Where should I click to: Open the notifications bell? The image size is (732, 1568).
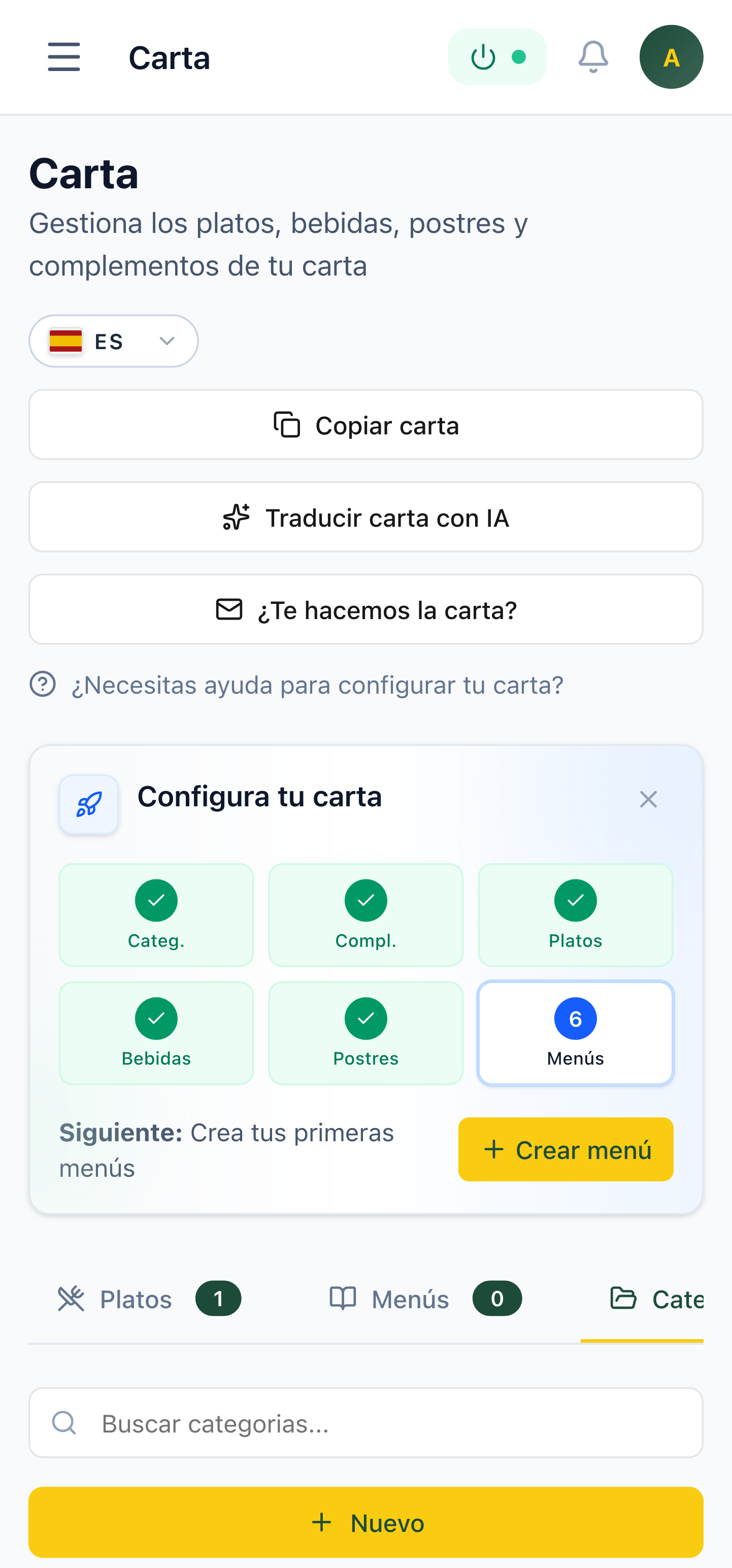coord(593,57)
